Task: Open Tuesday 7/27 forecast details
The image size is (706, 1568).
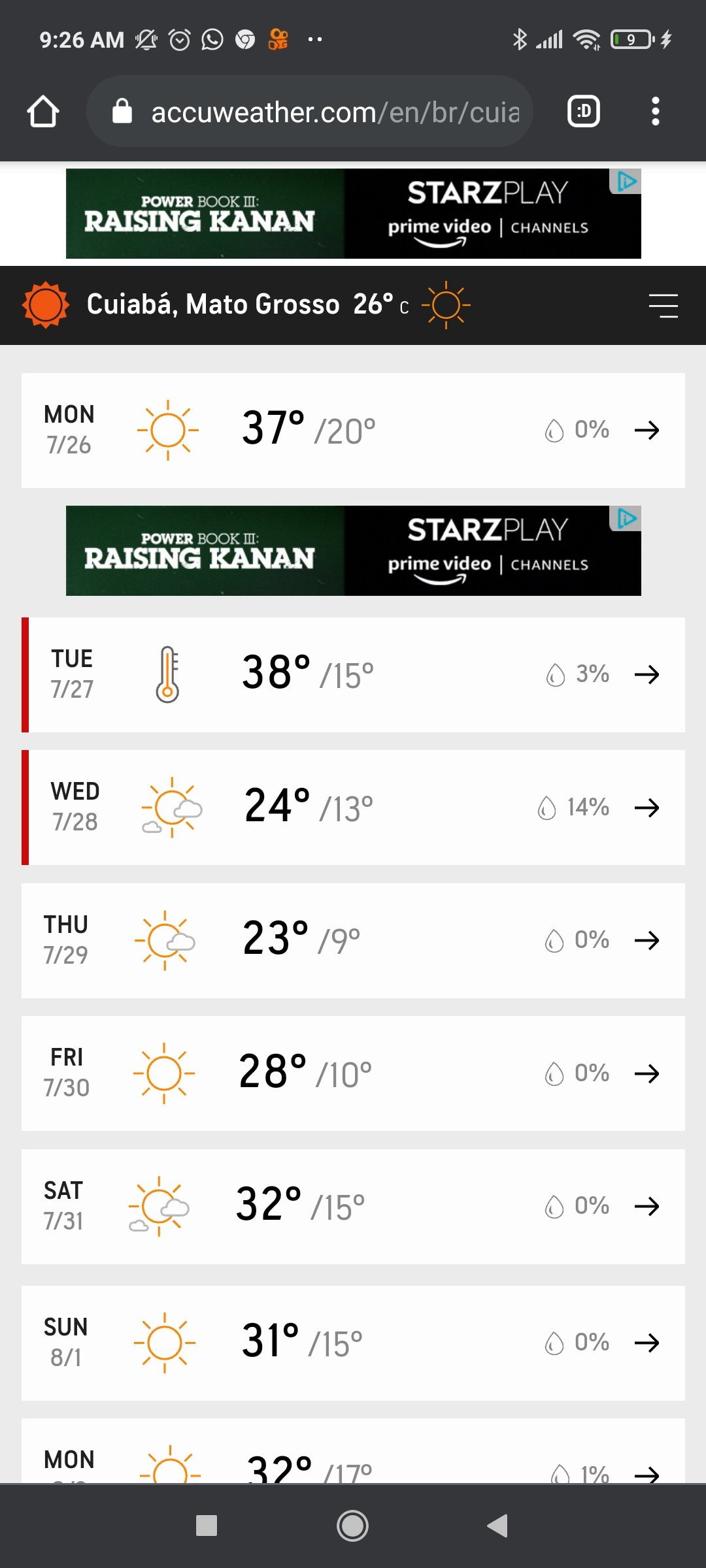Action: (x=353, y=675)
